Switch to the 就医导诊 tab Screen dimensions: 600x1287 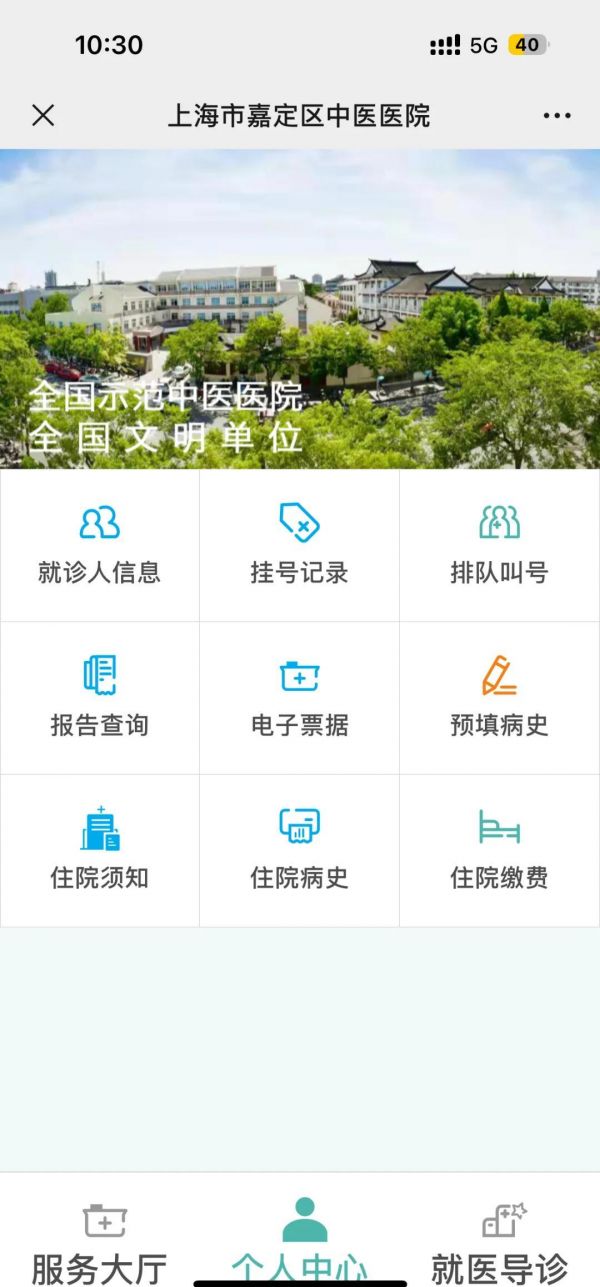coord(499,1240)
